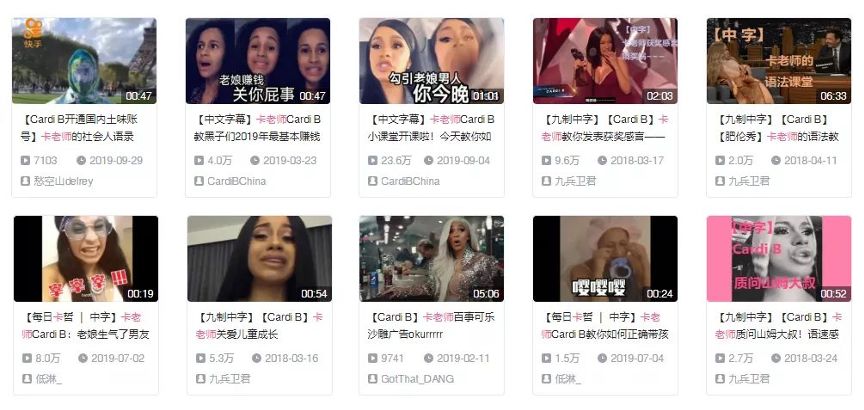Viewport: 864px width, 410px height.
Task: Play the video Cardi B教黑子们2019年最基本赚钱
Action: click(257, 61)
